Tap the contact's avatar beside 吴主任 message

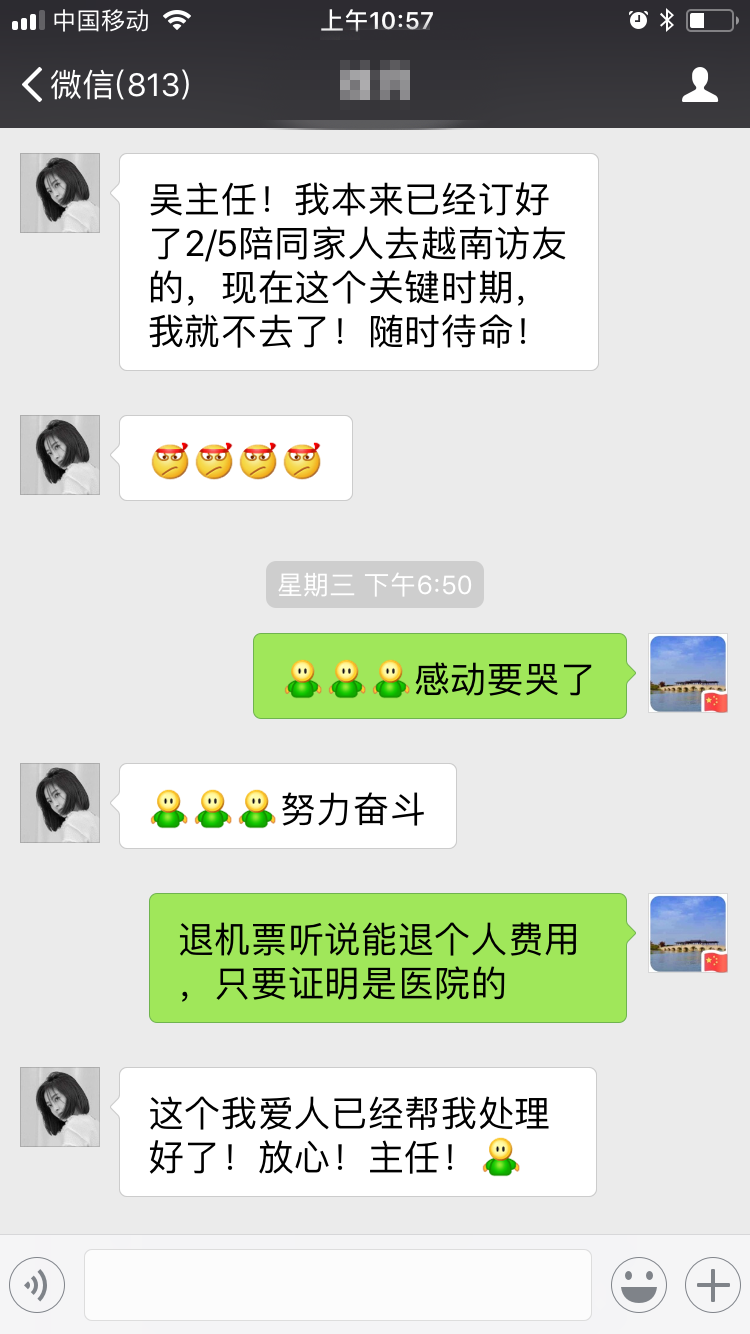tap(60, 193)
